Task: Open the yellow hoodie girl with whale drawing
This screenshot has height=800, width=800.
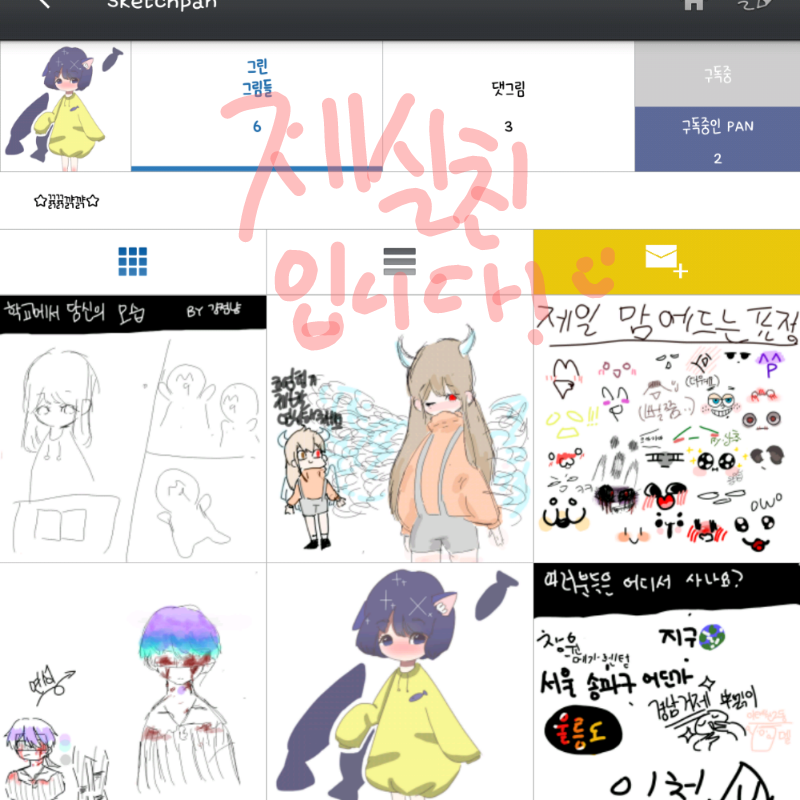Action: 399,682
